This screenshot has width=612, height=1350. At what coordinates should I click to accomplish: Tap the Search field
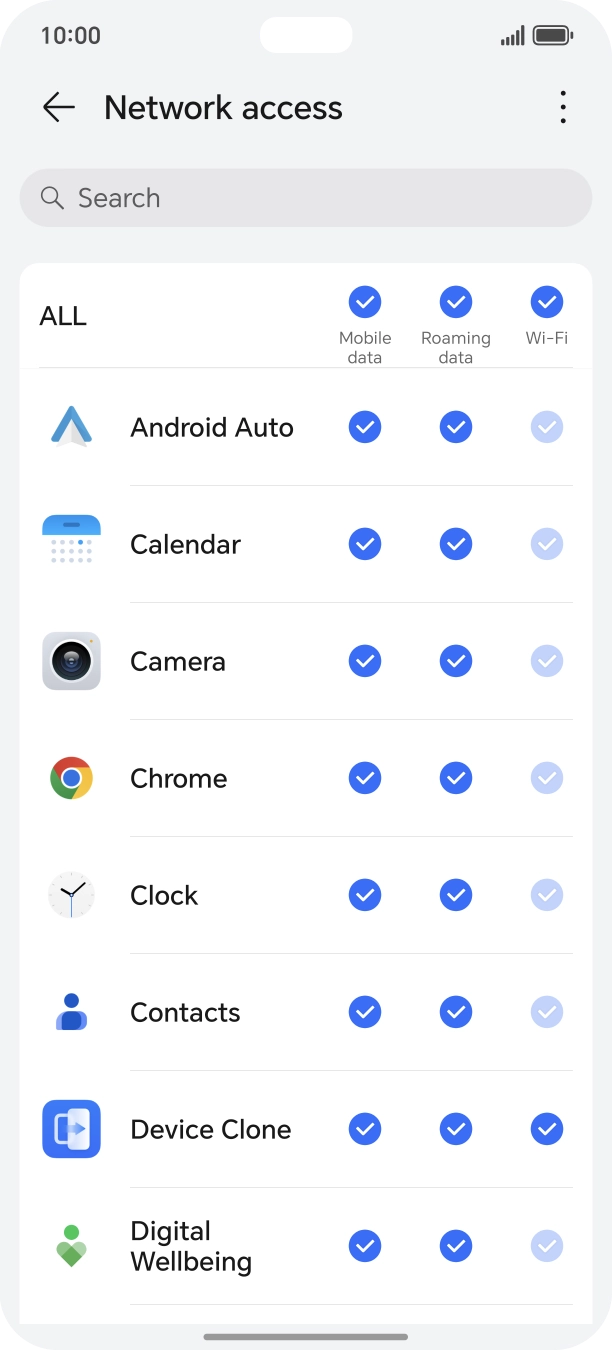306,198
